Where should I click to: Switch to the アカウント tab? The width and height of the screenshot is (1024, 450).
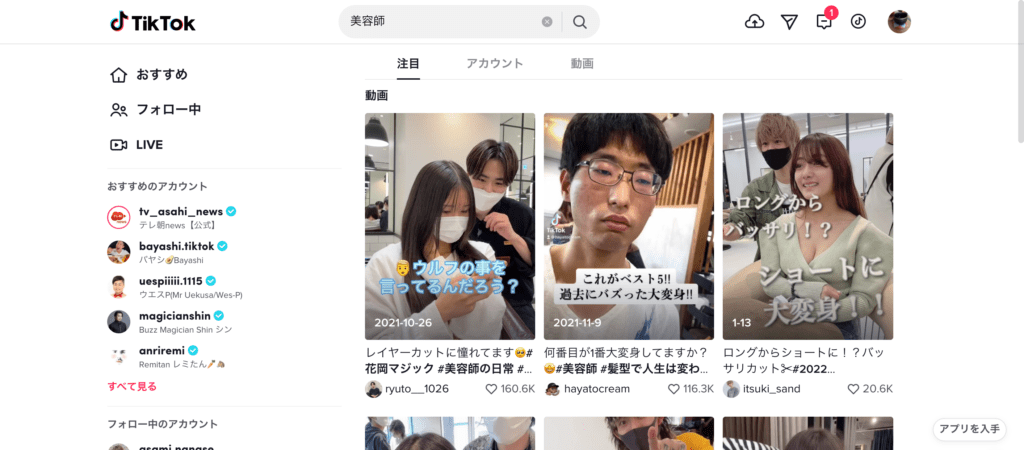[x=494, y=63]
